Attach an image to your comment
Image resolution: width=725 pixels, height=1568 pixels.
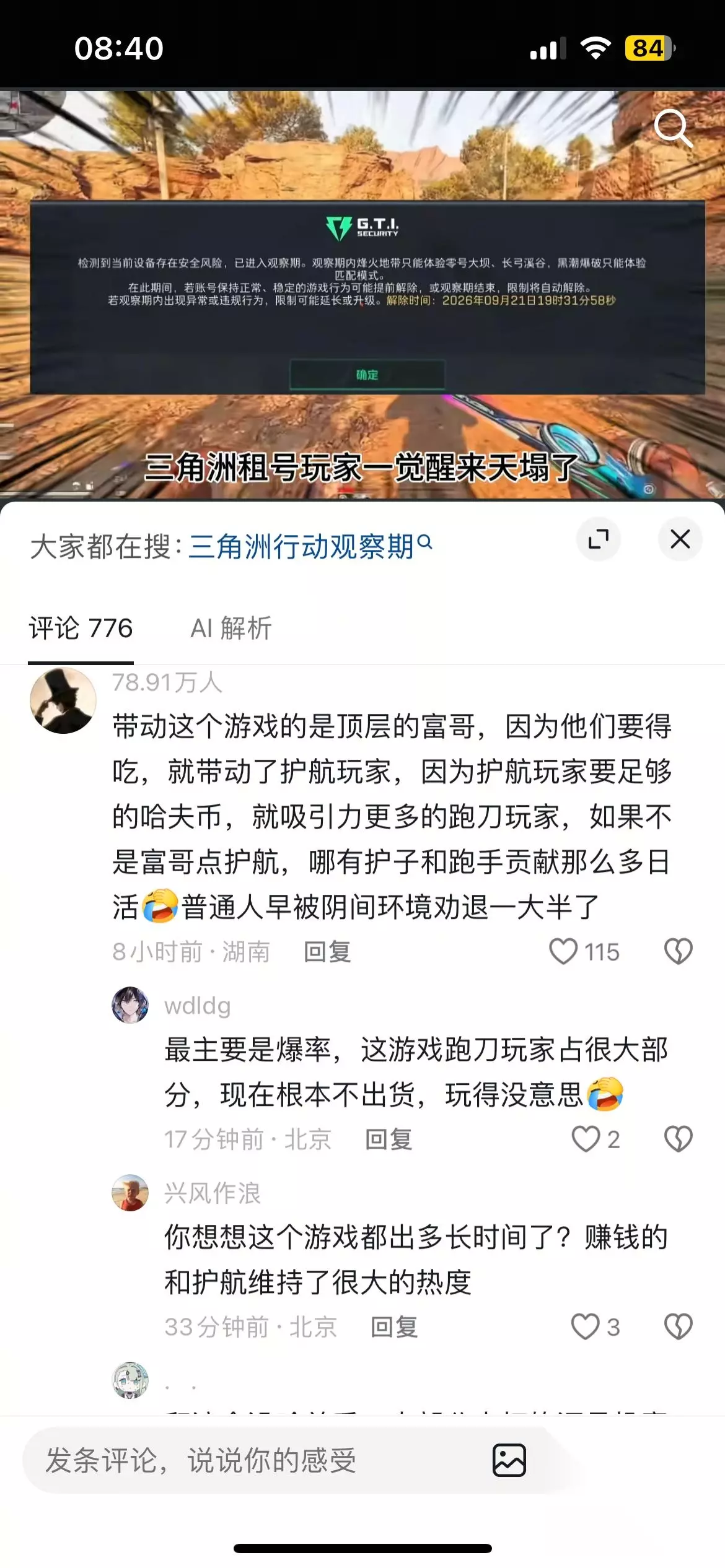pyautogui.click(x=509, y=1460)
